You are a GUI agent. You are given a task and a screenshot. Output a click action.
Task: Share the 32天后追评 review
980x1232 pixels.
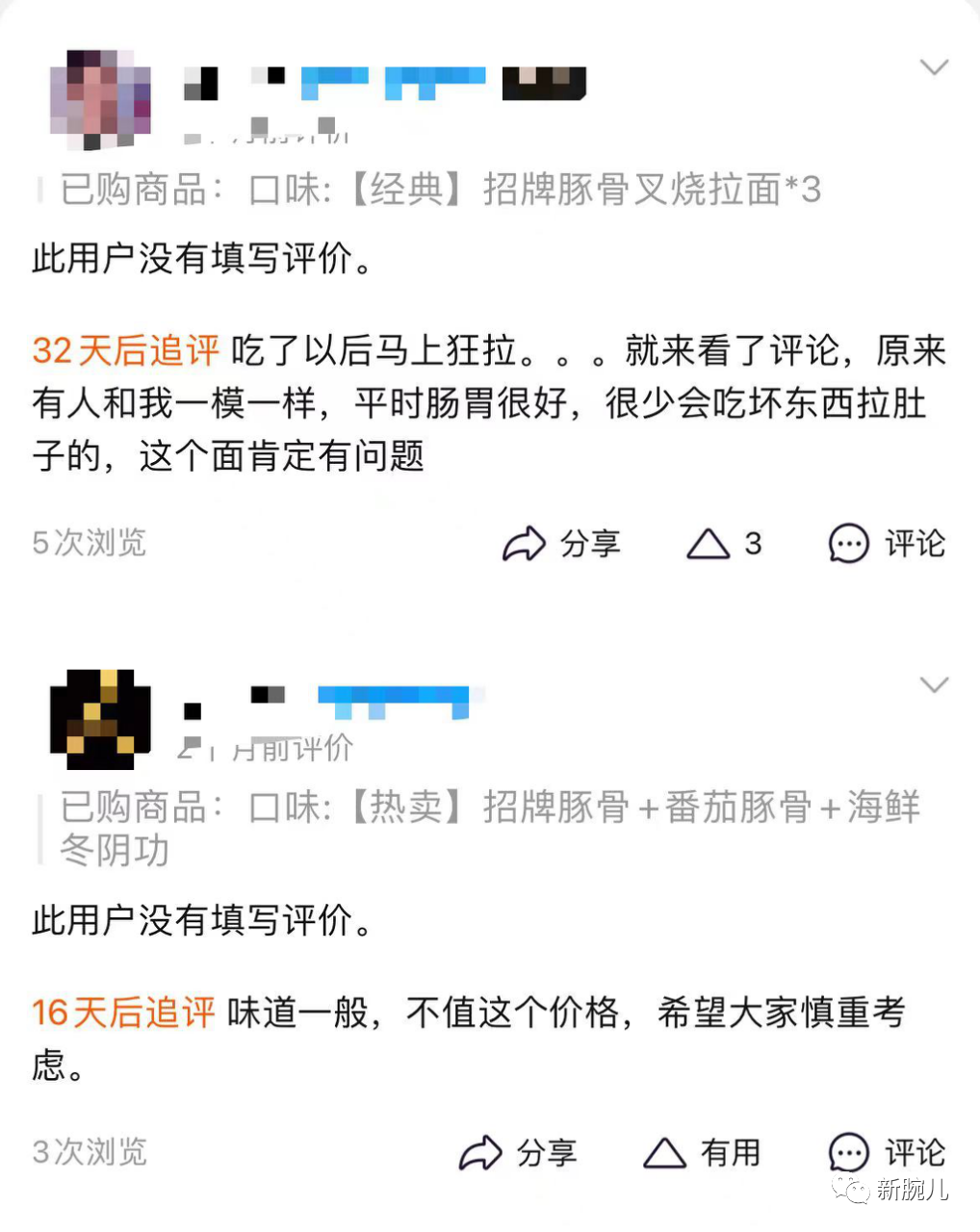560,544
